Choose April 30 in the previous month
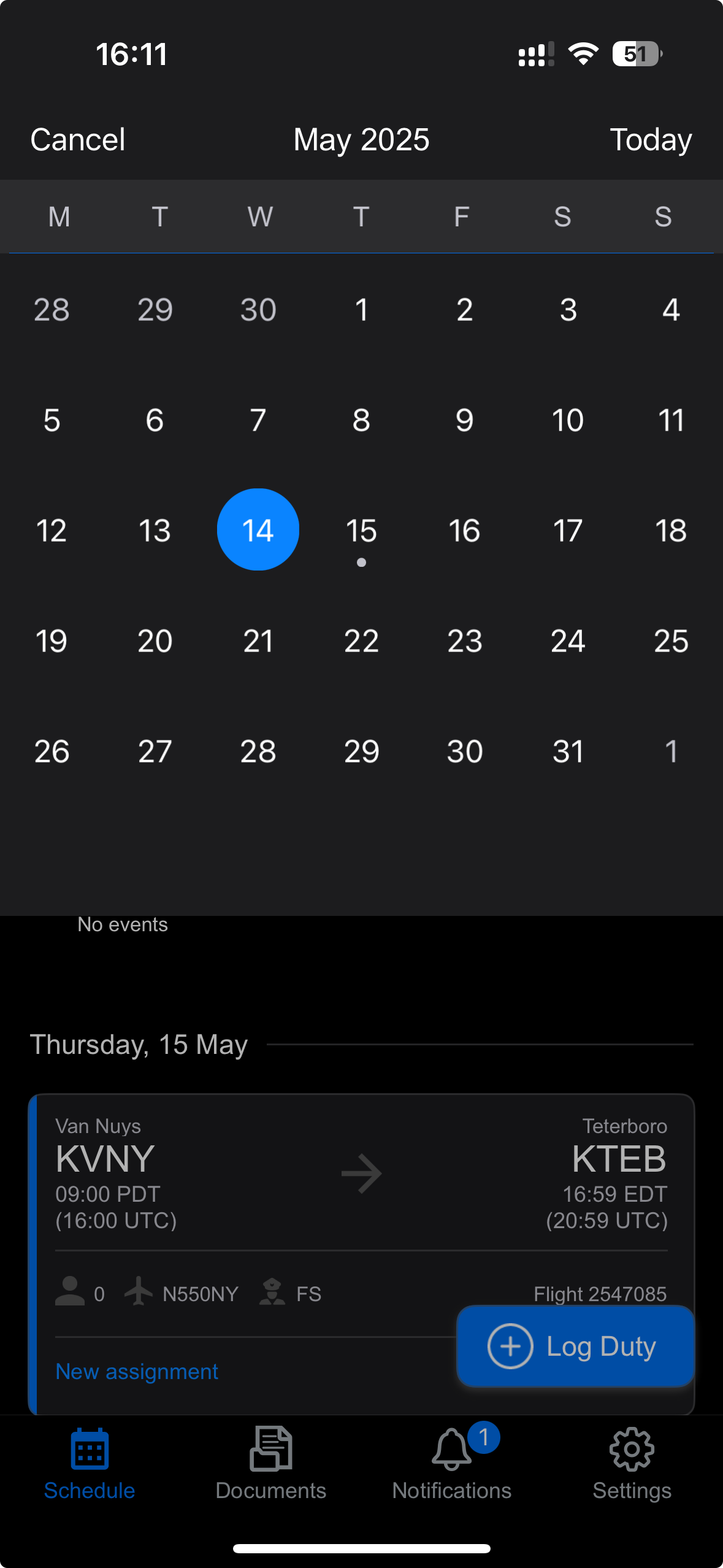The image size is (723, 1568). (x=258, y=310)
